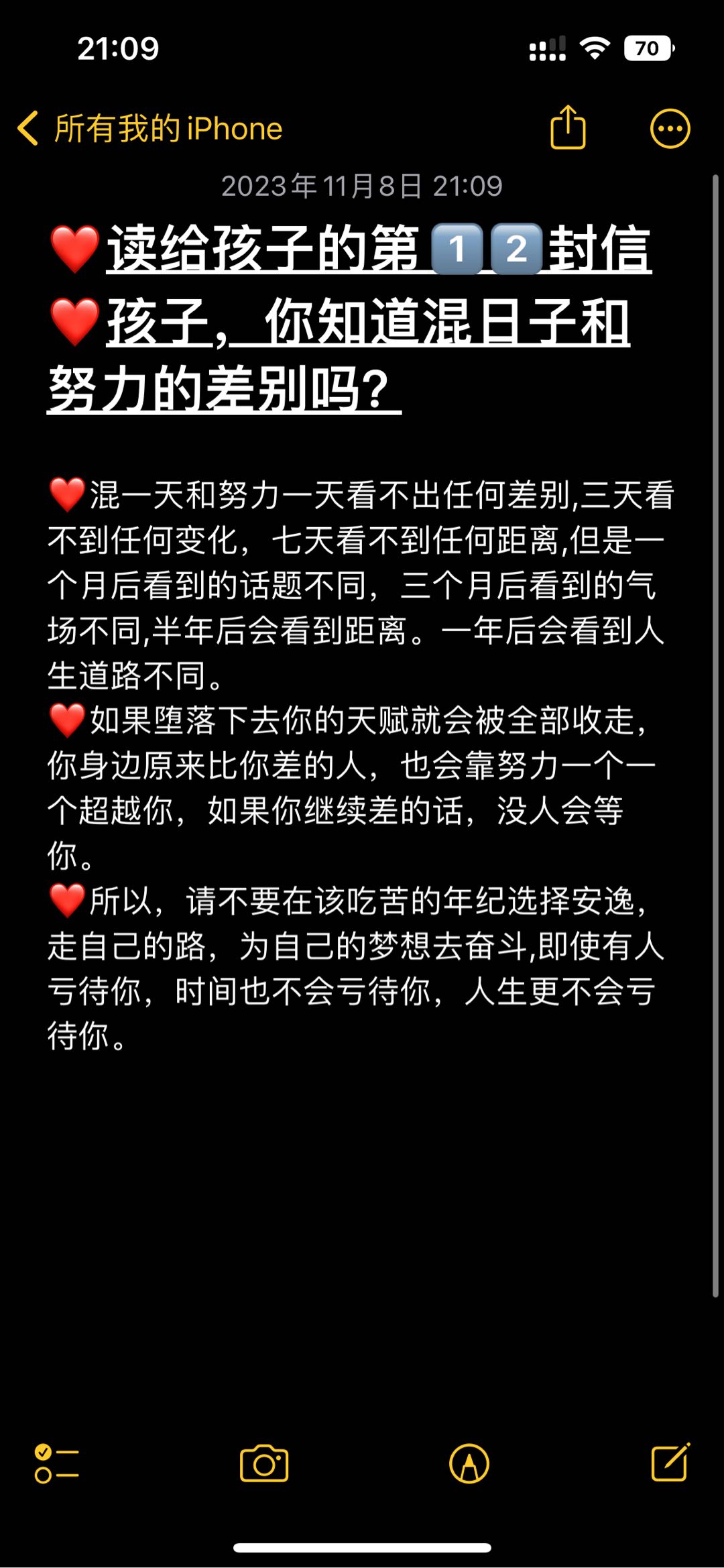724x1568 pixels.
Task: Share this note
Action: tap(568, 127)
